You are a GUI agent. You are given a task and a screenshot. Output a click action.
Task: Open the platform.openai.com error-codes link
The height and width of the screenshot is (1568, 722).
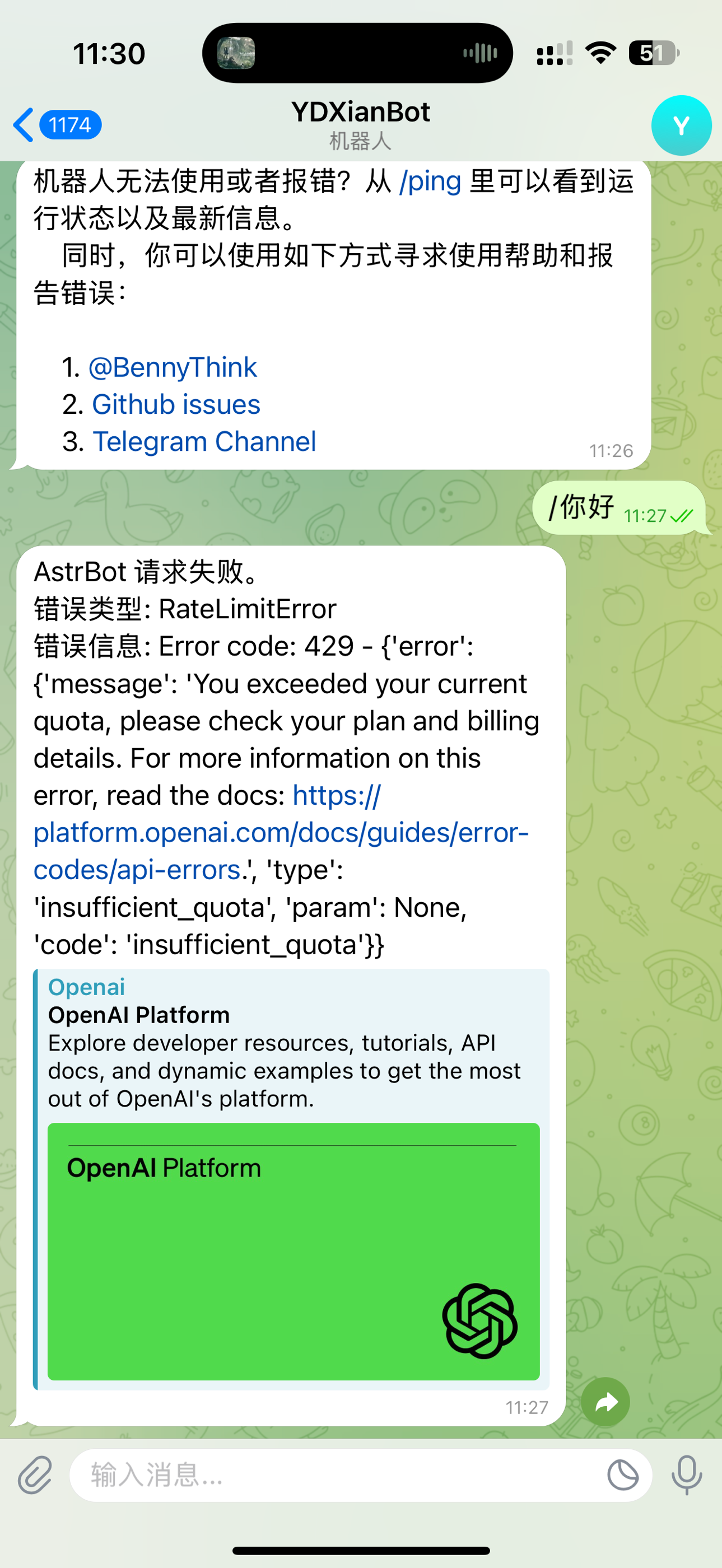pos(280,833)
